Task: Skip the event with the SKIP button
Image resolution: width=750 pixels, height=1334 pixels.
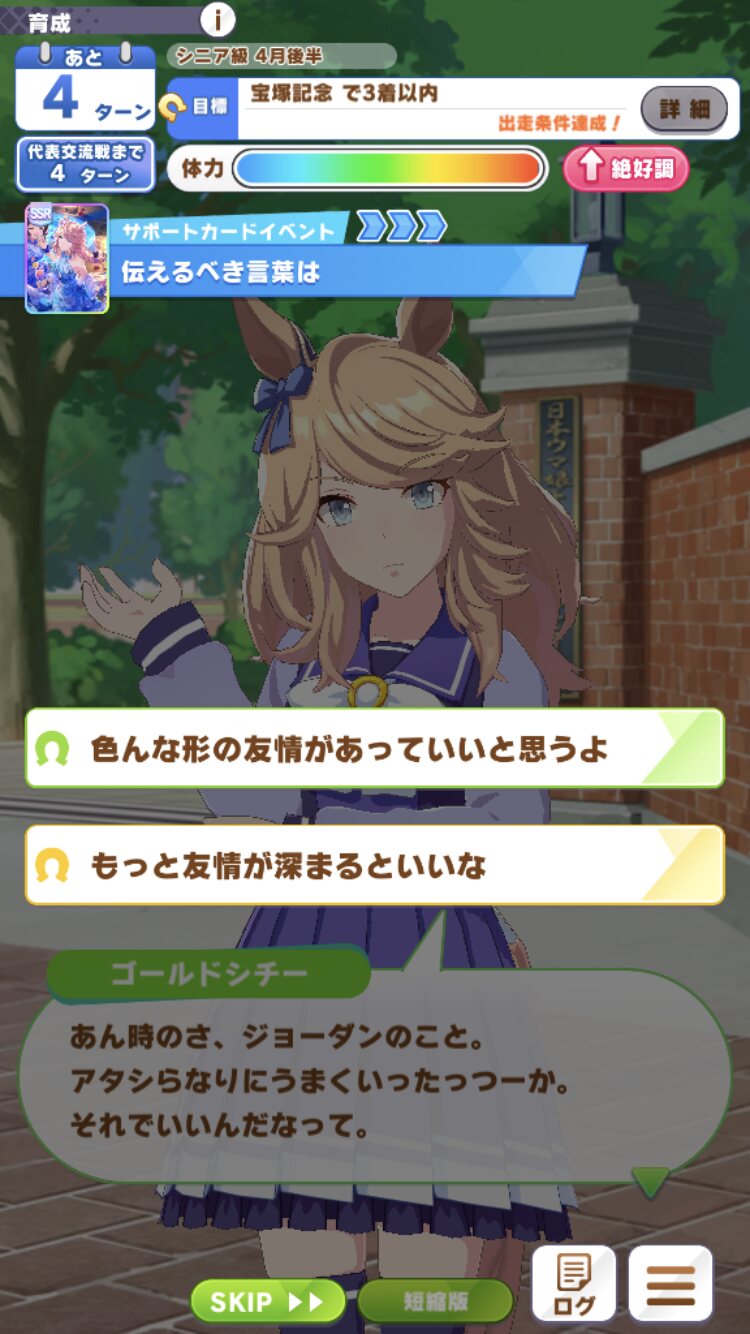Action: pos(267,1301)
